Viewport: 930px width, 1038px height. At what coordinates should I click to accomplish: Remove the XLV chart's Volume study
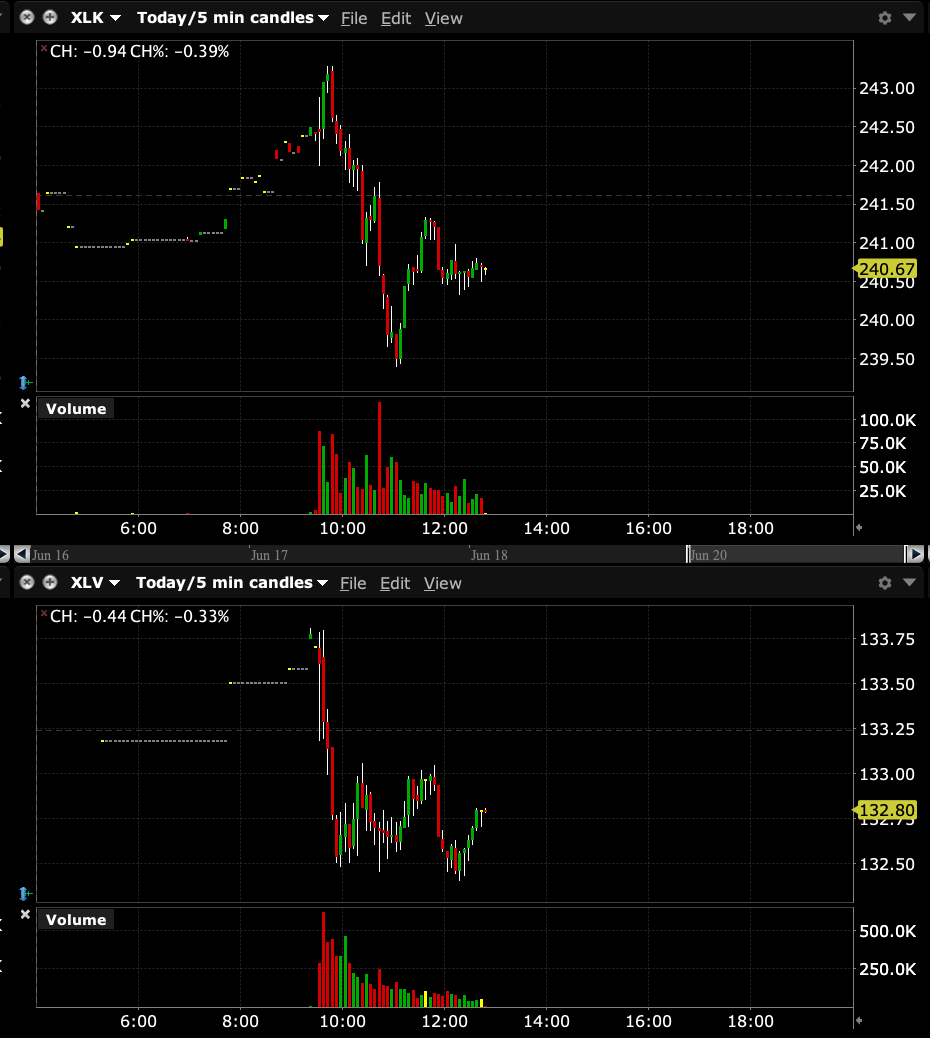[x=26, y=915]
